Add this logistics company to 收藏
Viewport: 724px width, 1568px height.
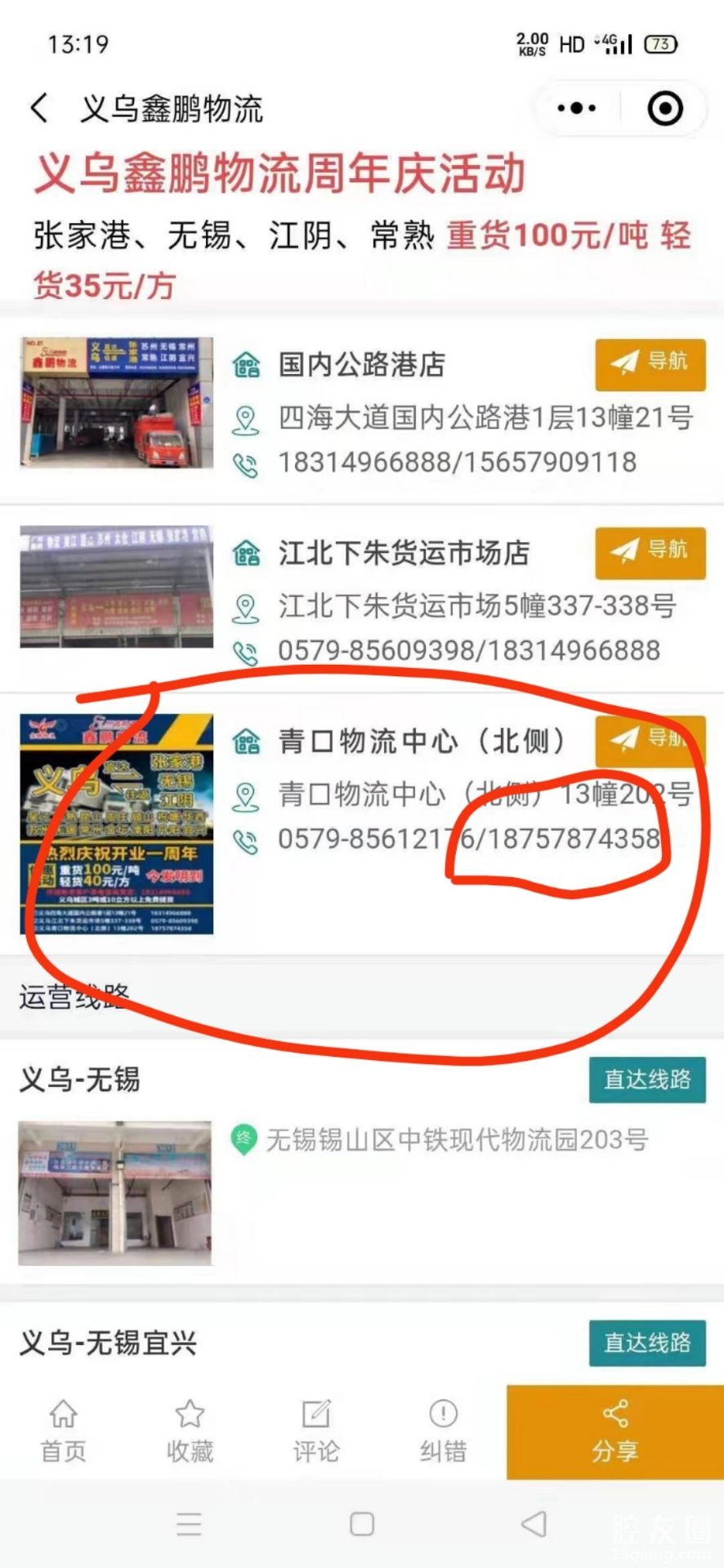click(x=190, y=1432)
